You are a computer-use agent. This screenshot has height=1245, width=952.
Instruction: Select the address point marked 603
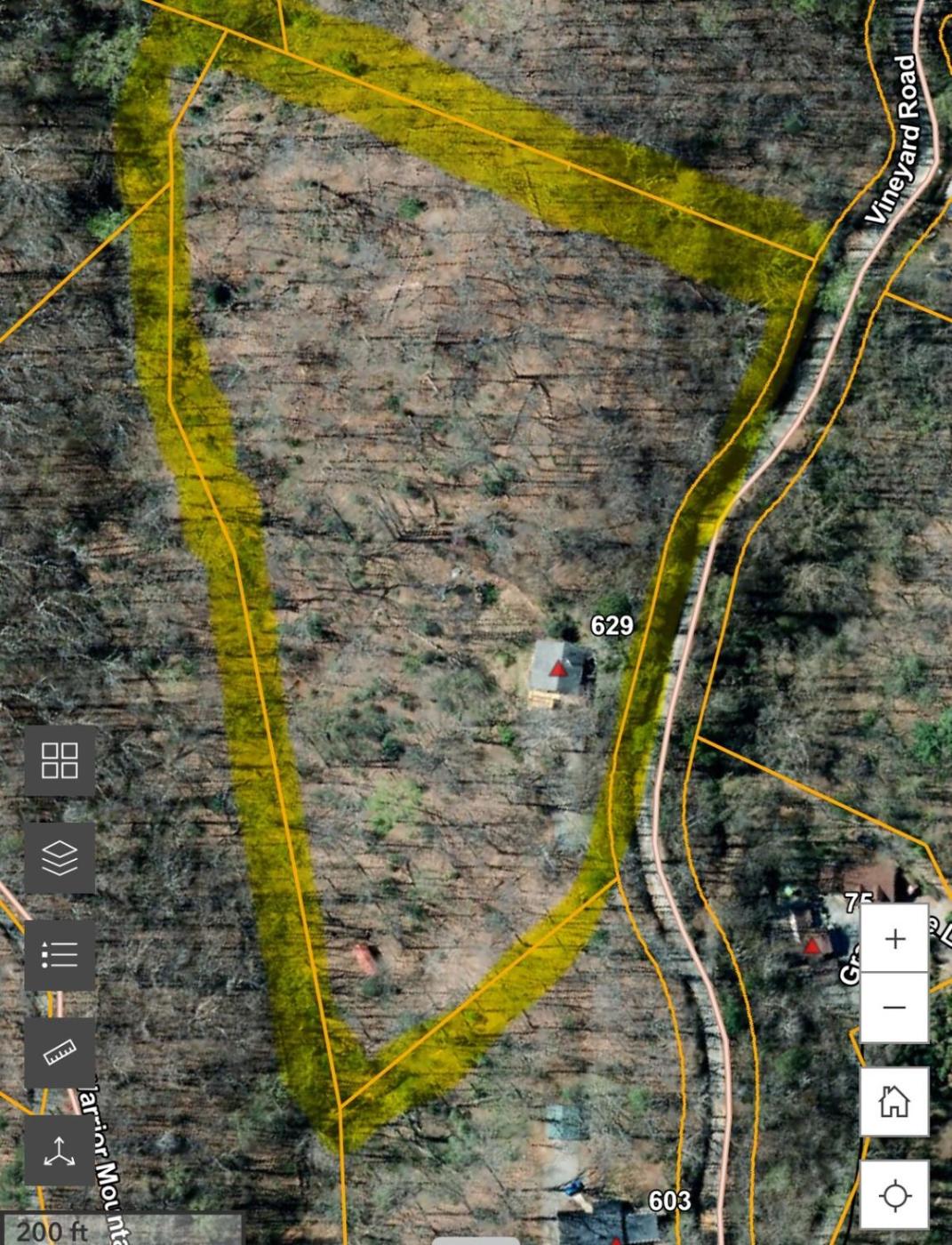click(x=617, y=1238)
